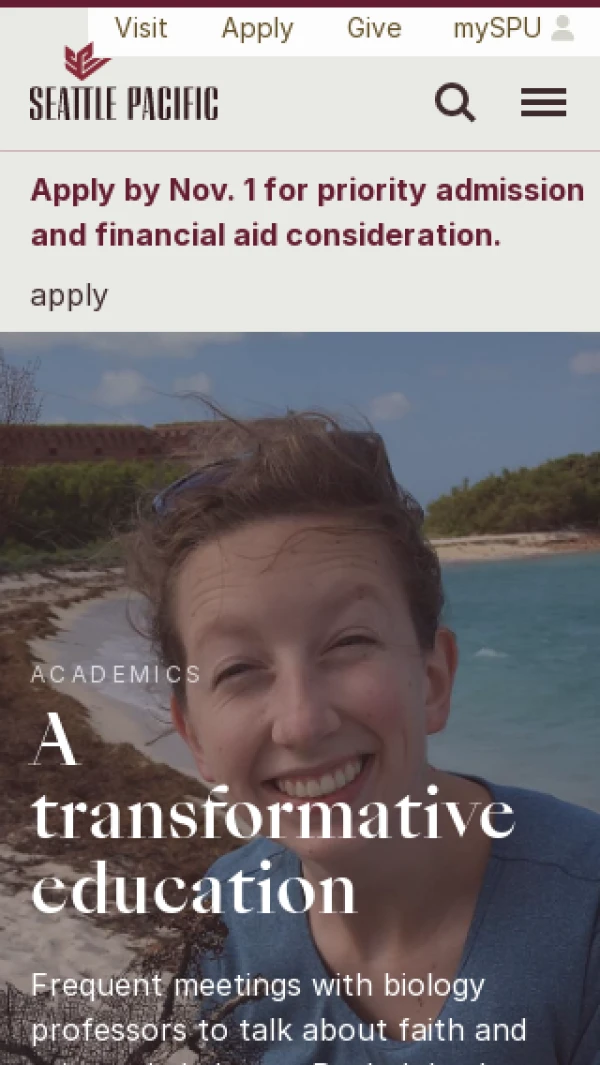Follow the lowercase apply link in the banner

pyautogui.click(x=69, y=296)
